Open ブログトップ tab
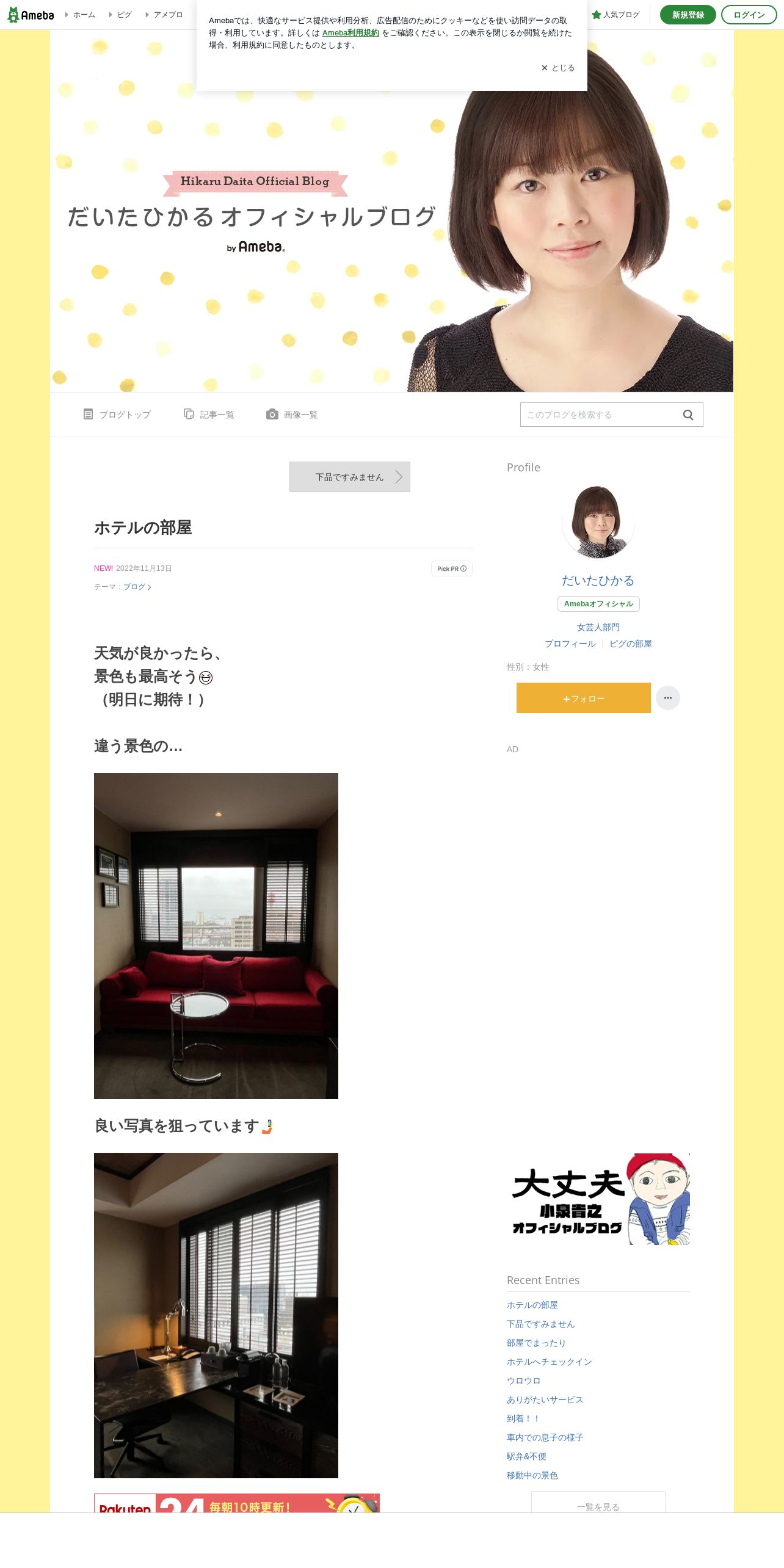 [117, 415]
